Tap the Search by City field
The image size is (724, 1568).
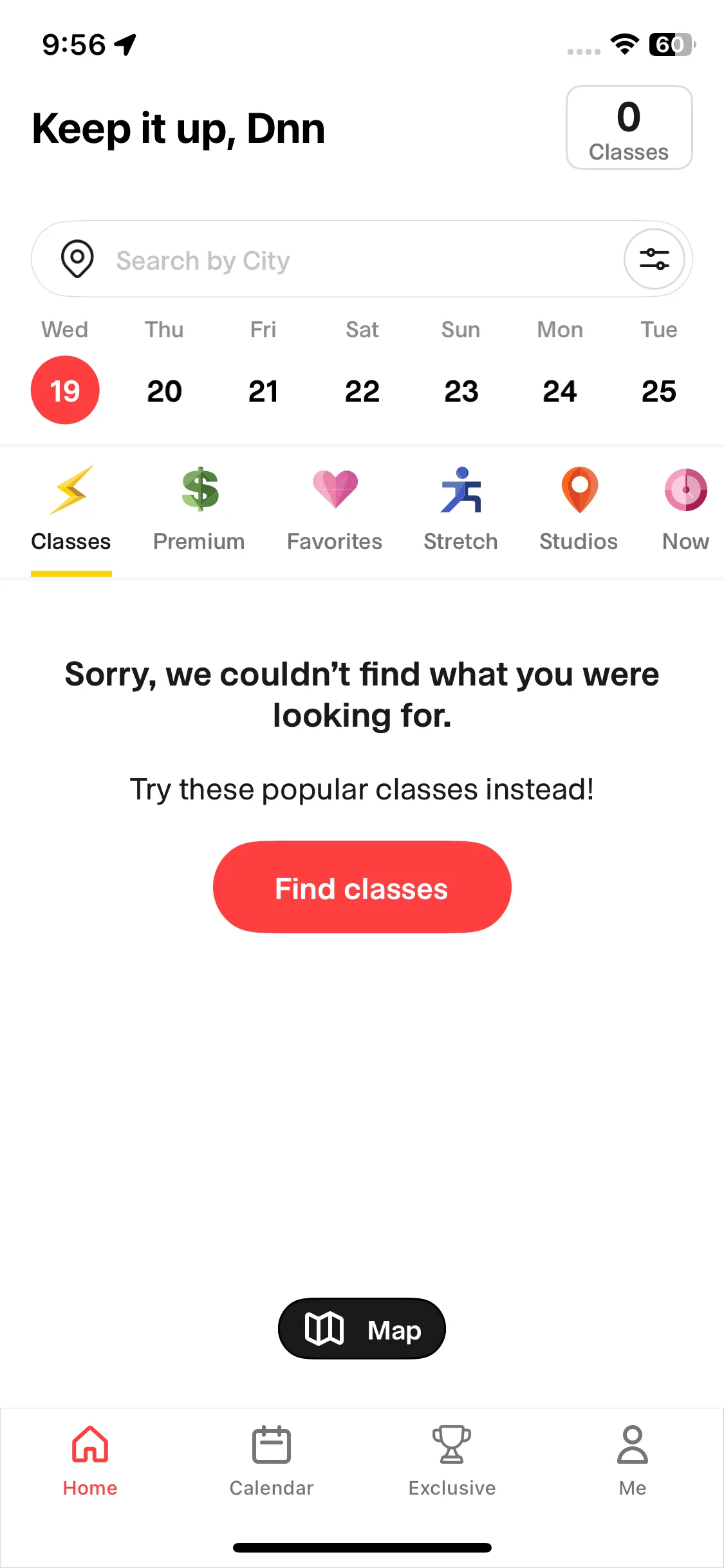point(335,260)
